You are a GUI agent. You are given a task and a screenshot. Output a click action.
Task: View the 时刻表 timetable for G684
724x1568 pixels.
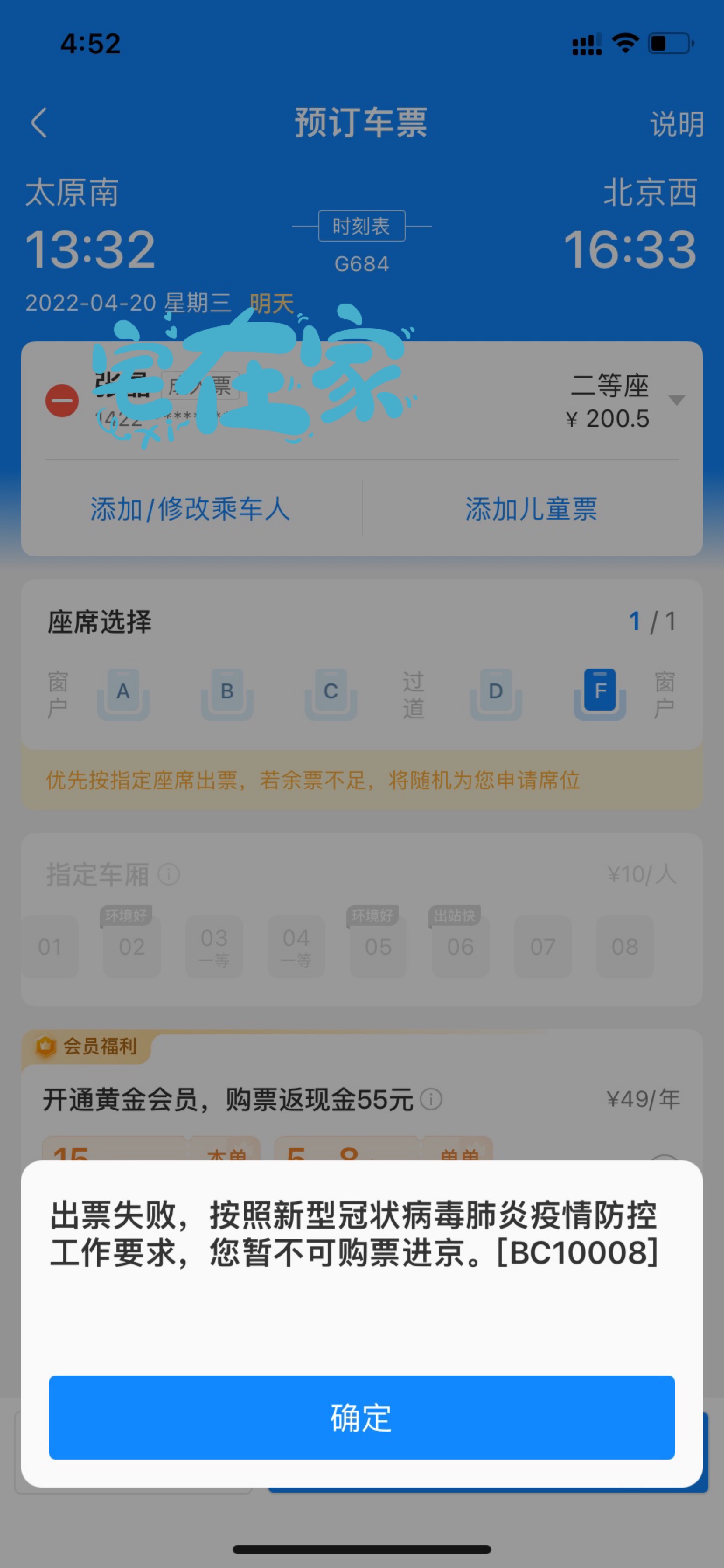pyautogui.click(x=362, y=227)
